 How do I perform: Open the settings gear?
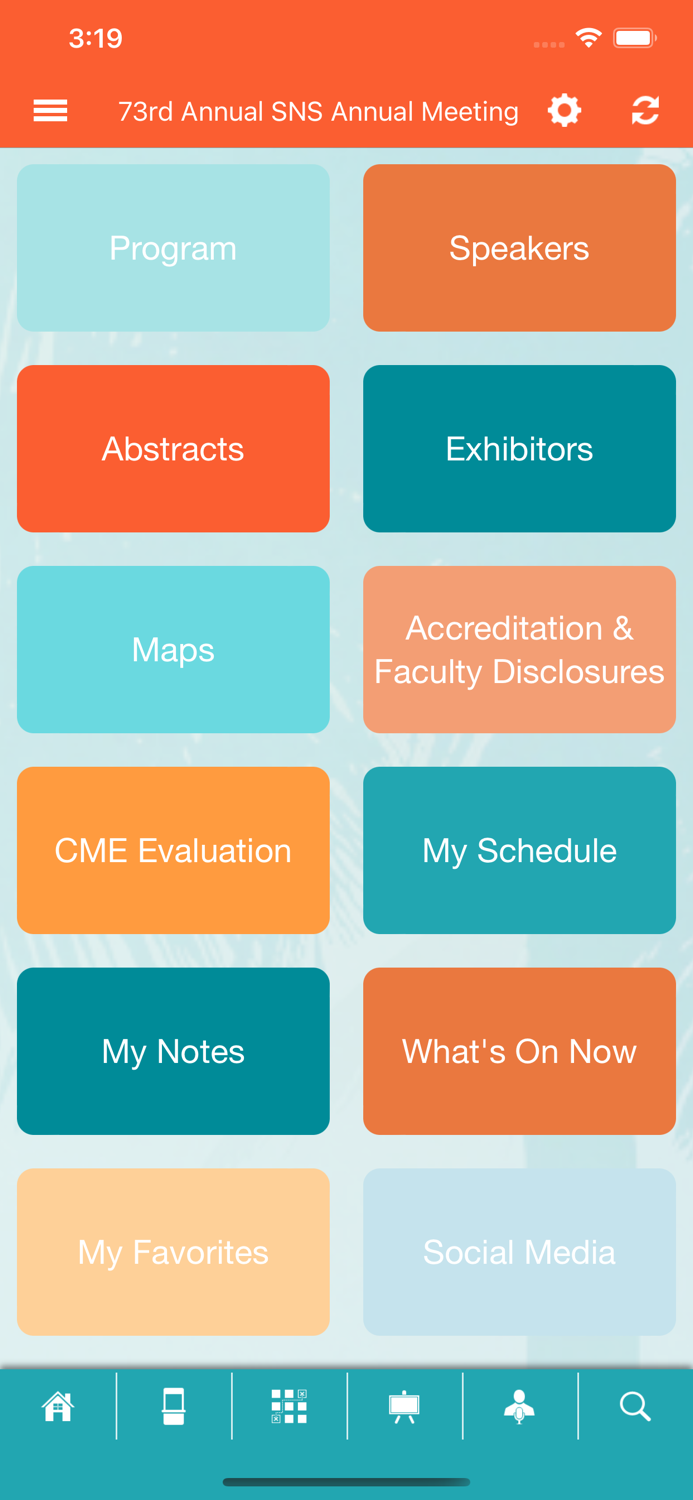point(565,110)
